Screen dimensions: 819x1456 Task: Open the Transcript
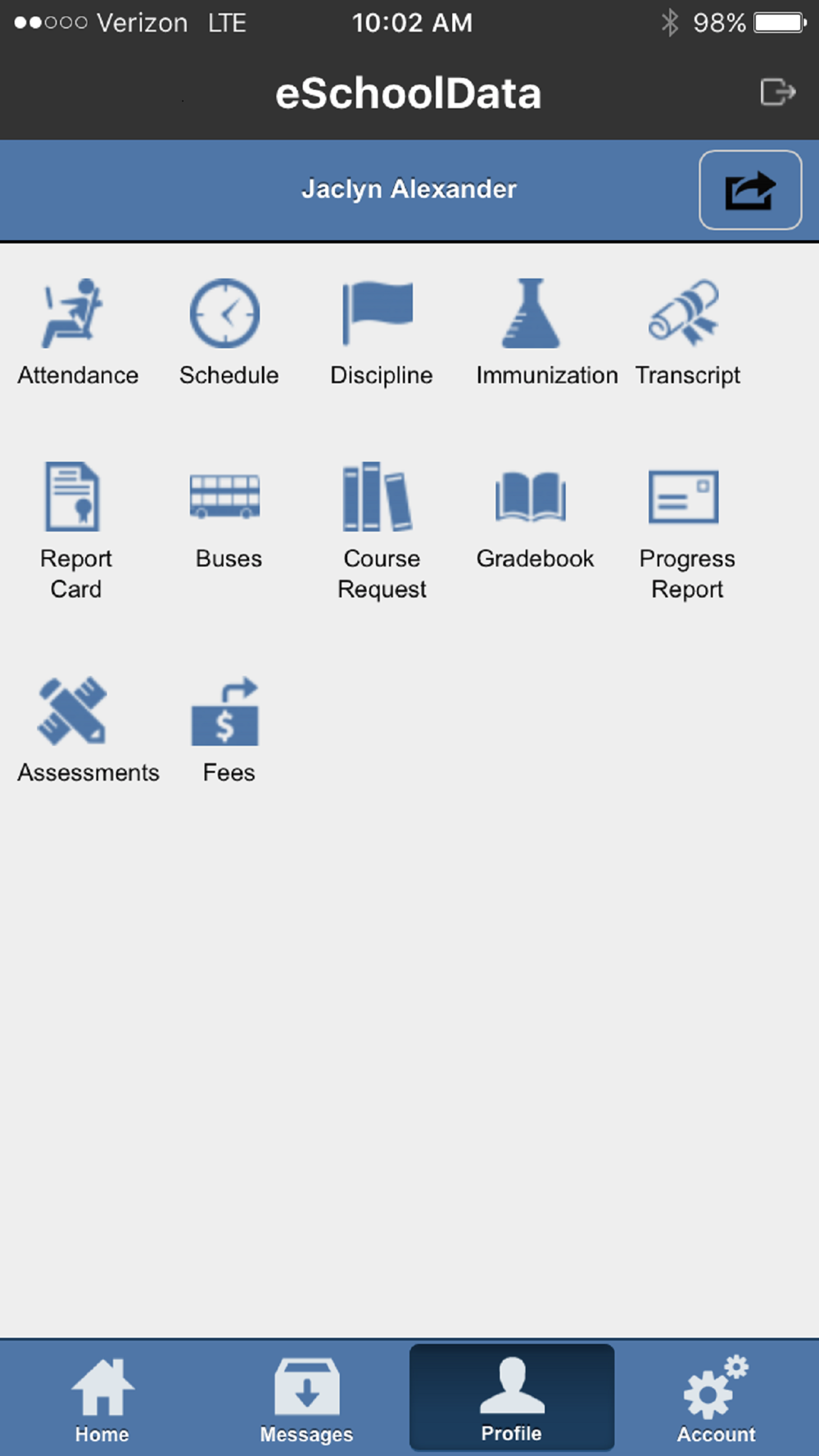tap(688, 332)
